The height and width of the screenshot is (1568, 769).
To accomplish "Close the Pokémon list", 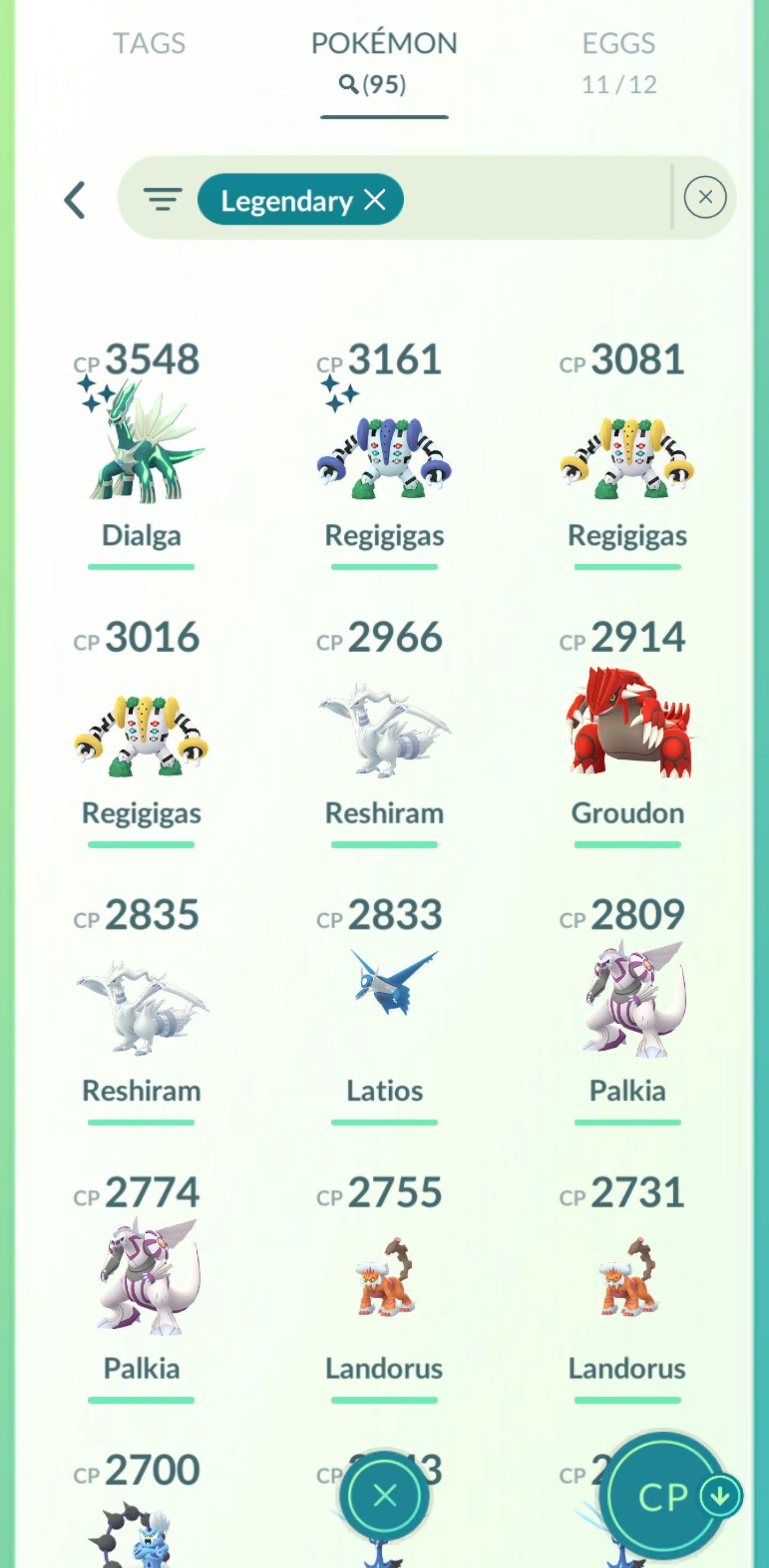I will click(384, 1495).
